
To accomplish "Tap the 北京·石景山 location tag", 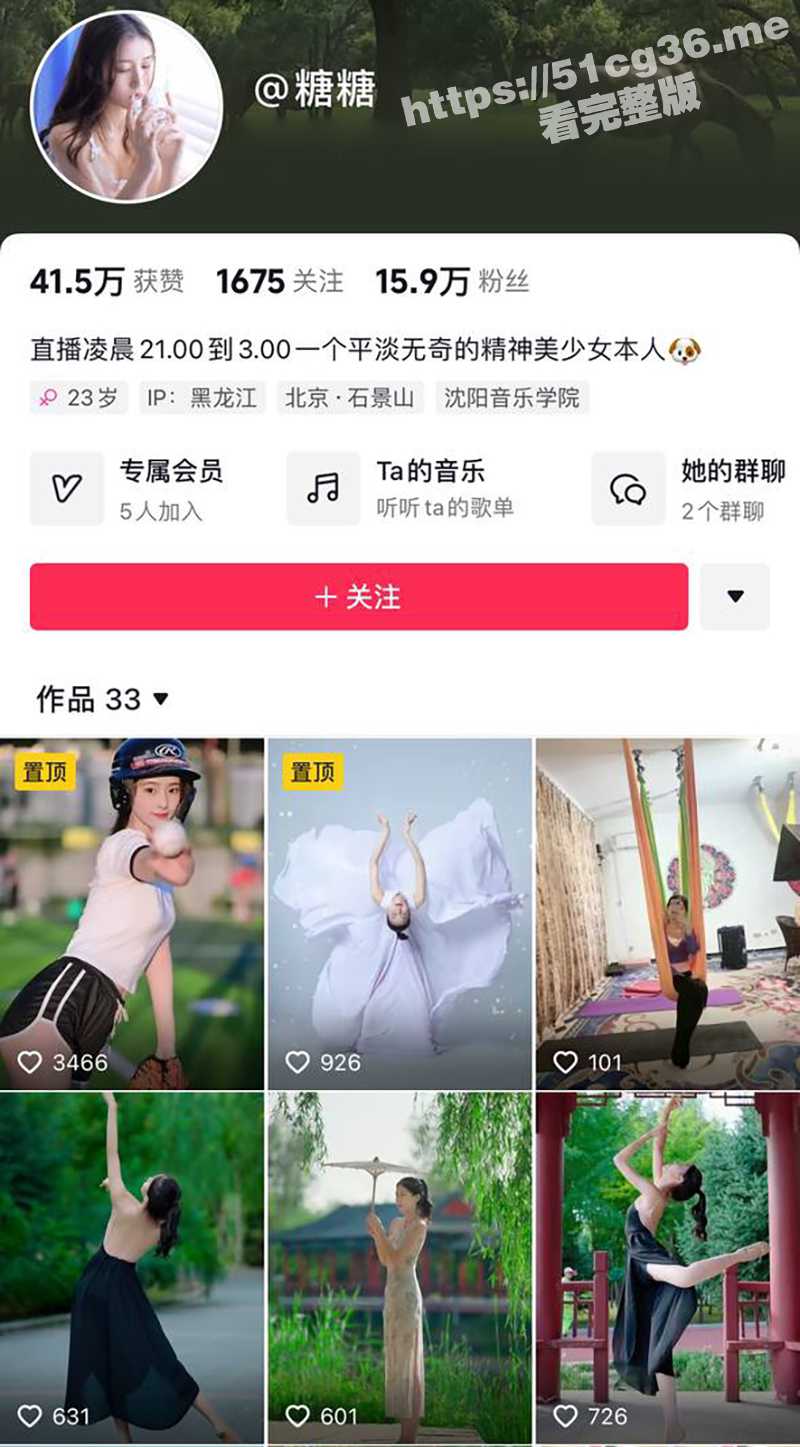I will coord(349,398).
